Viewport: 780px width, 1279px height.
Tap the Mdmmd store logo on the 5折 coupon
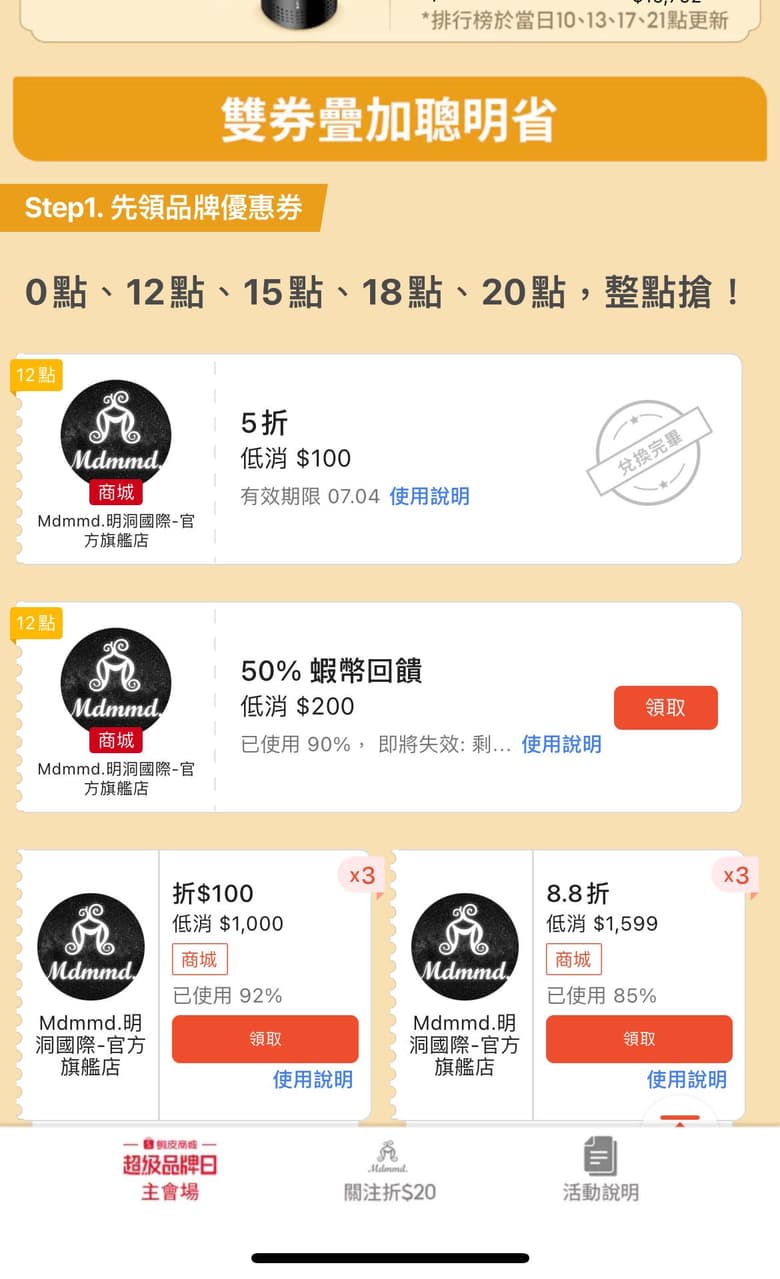pos(115,436)
